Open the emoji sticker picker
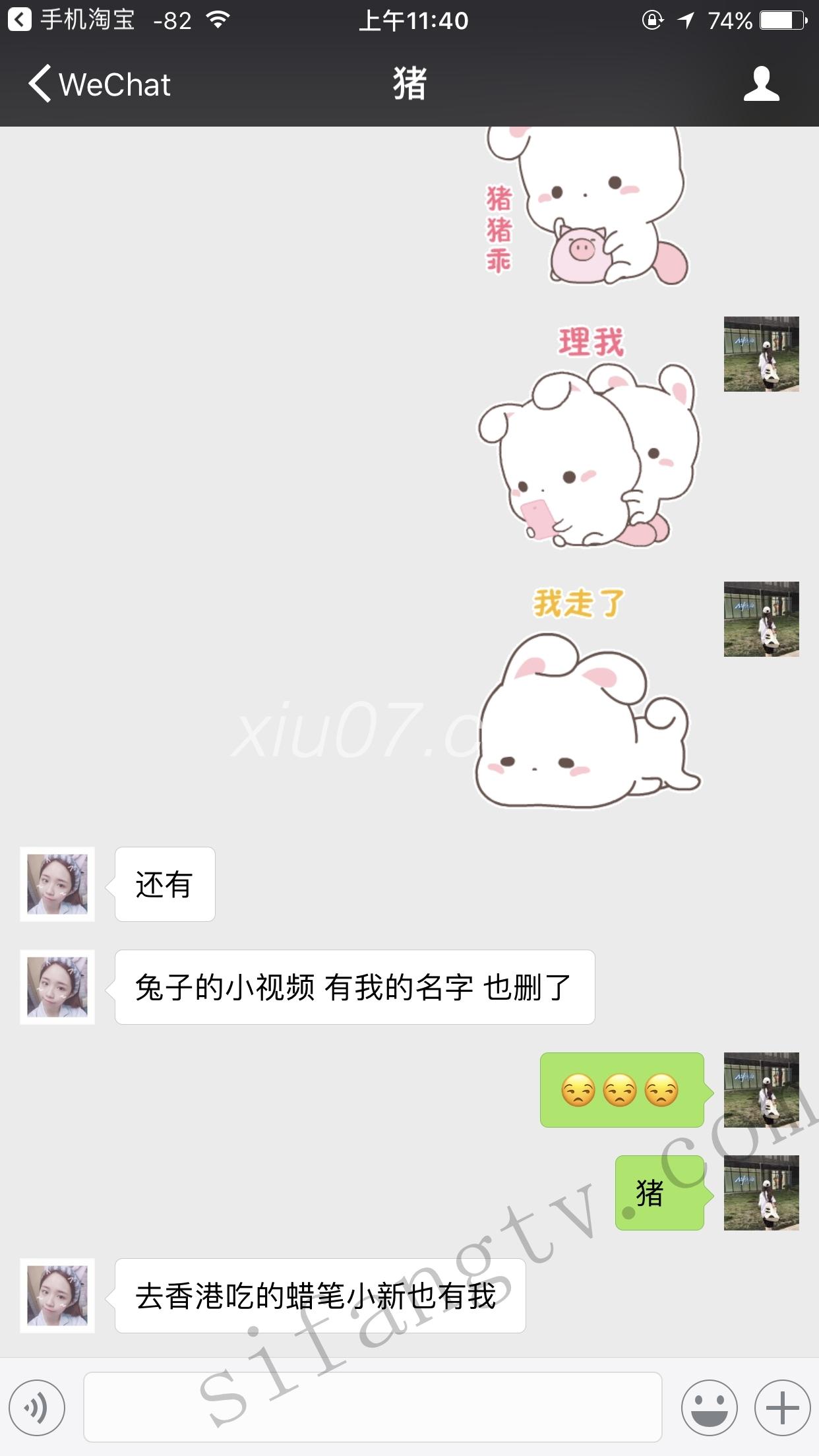 (709, 1407)
